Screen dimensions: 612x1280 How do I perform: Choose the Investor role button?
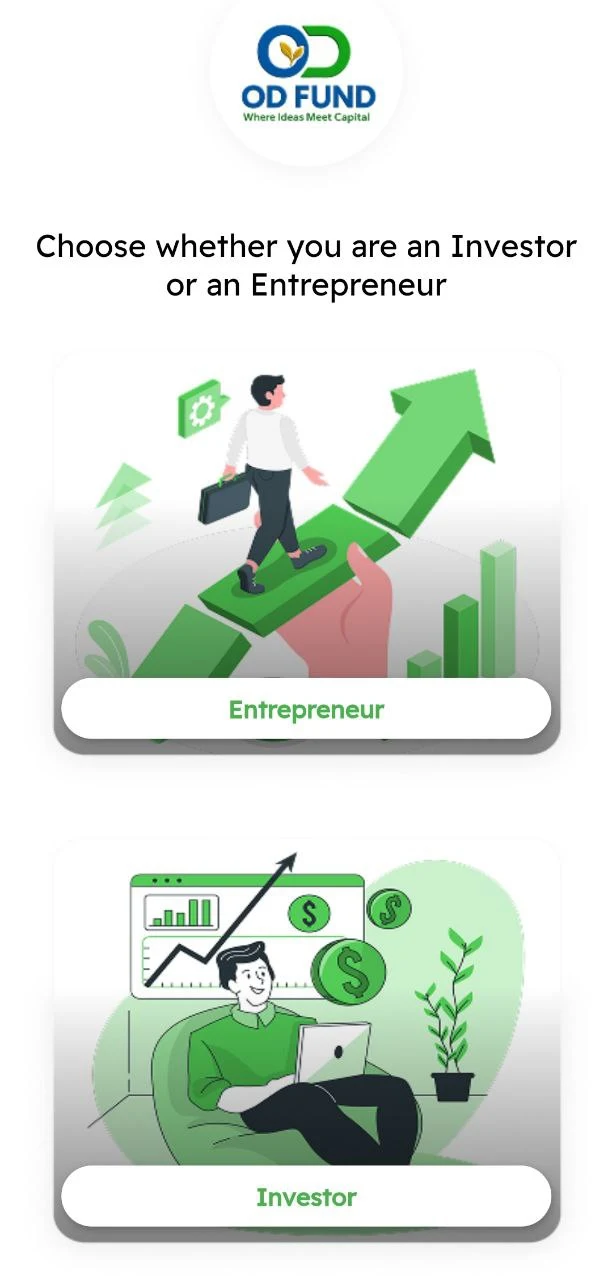coord(306,1197)
